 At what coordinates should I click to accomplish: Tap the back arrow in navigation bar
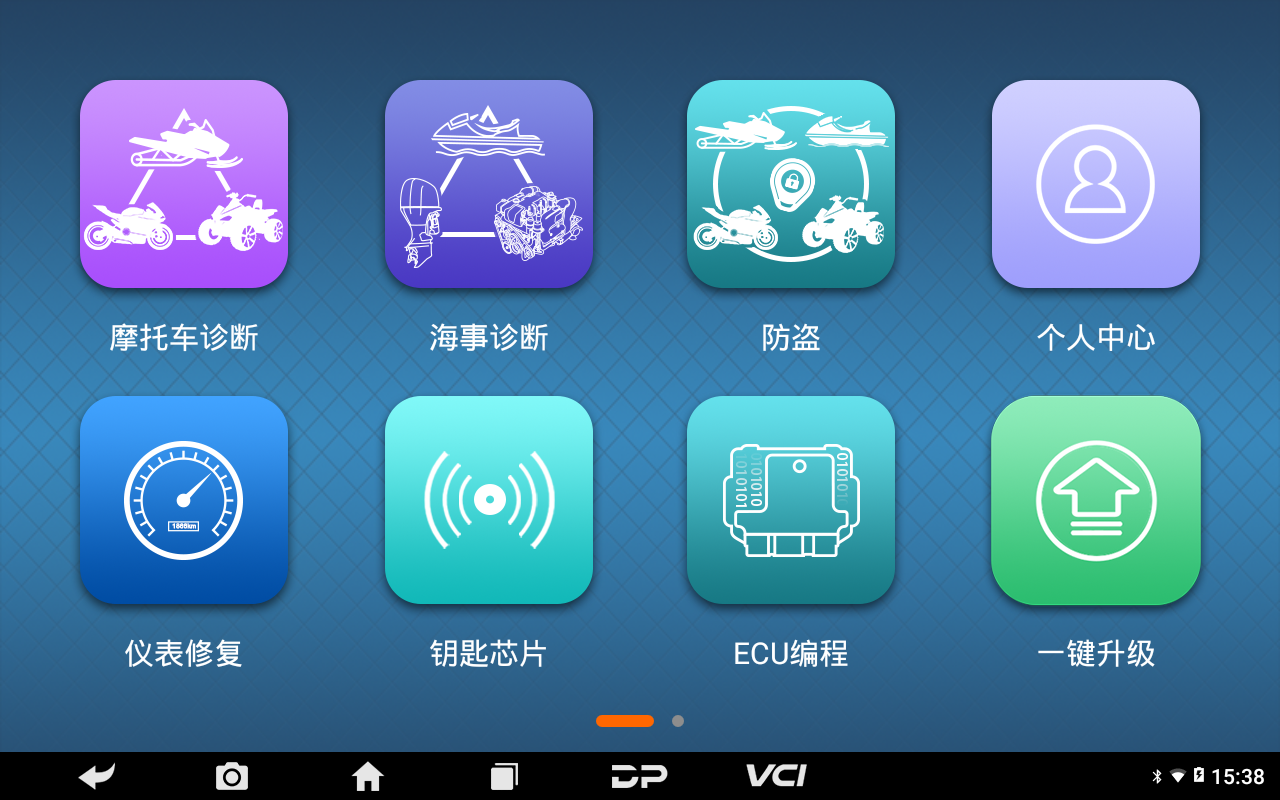(97, 776)
